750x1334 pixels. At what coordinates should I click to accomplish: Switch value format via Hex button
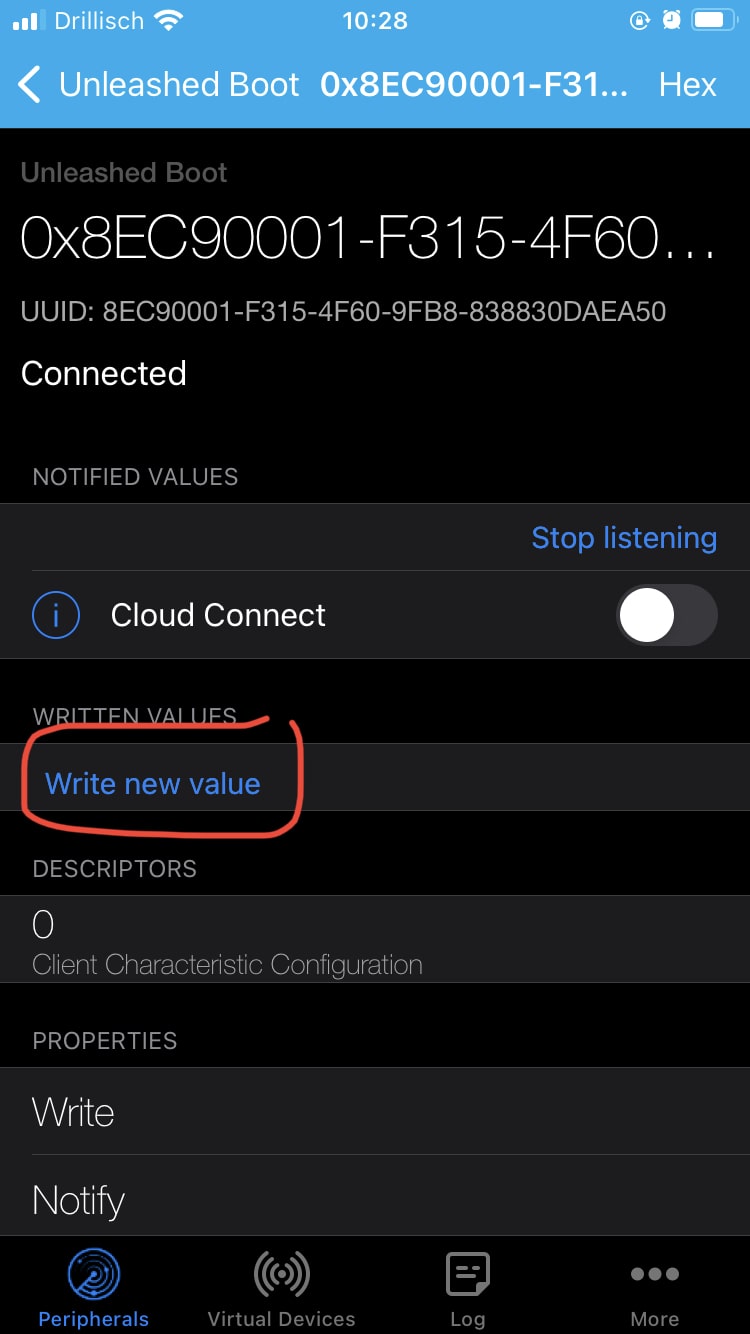point(687,85)
